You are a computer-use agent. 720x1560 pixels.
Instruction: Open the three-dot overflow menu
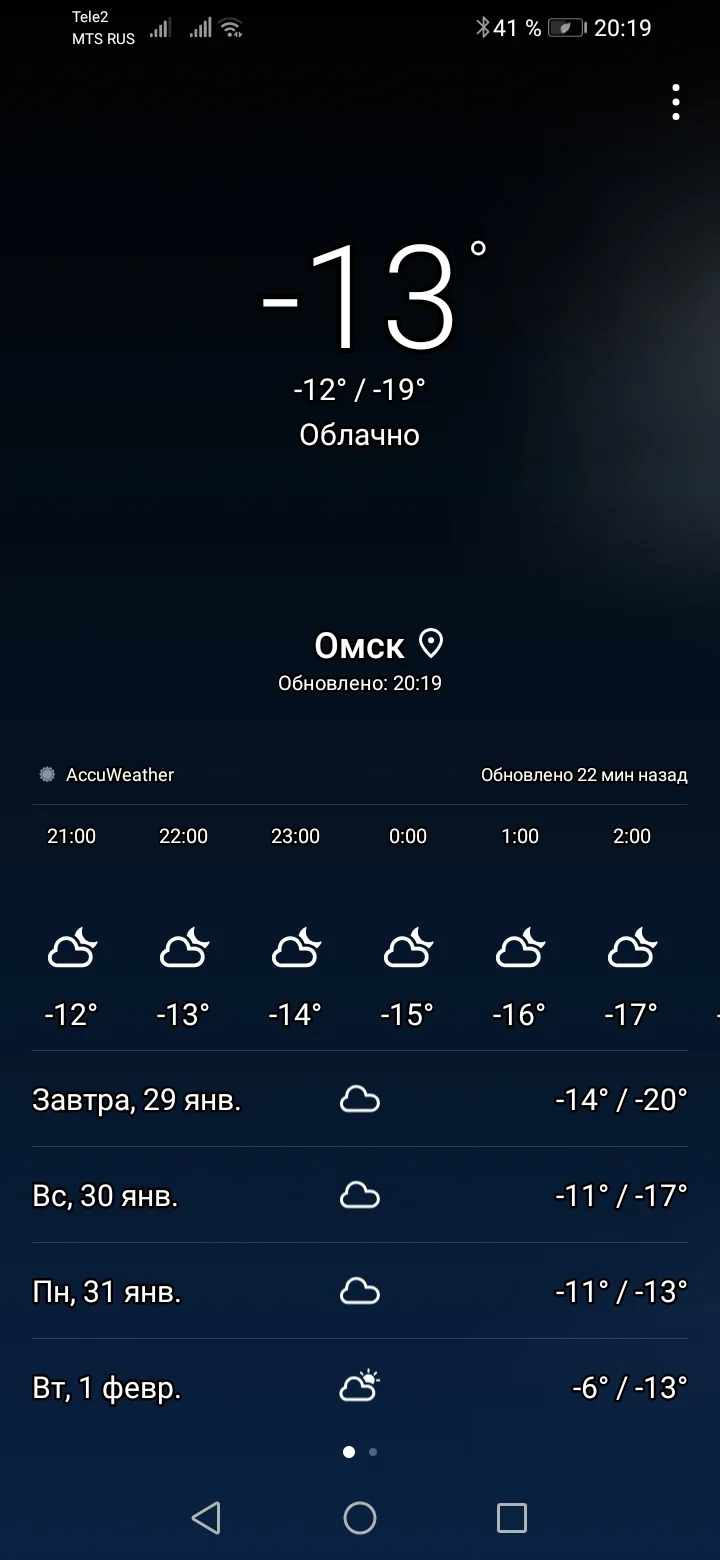675,100
